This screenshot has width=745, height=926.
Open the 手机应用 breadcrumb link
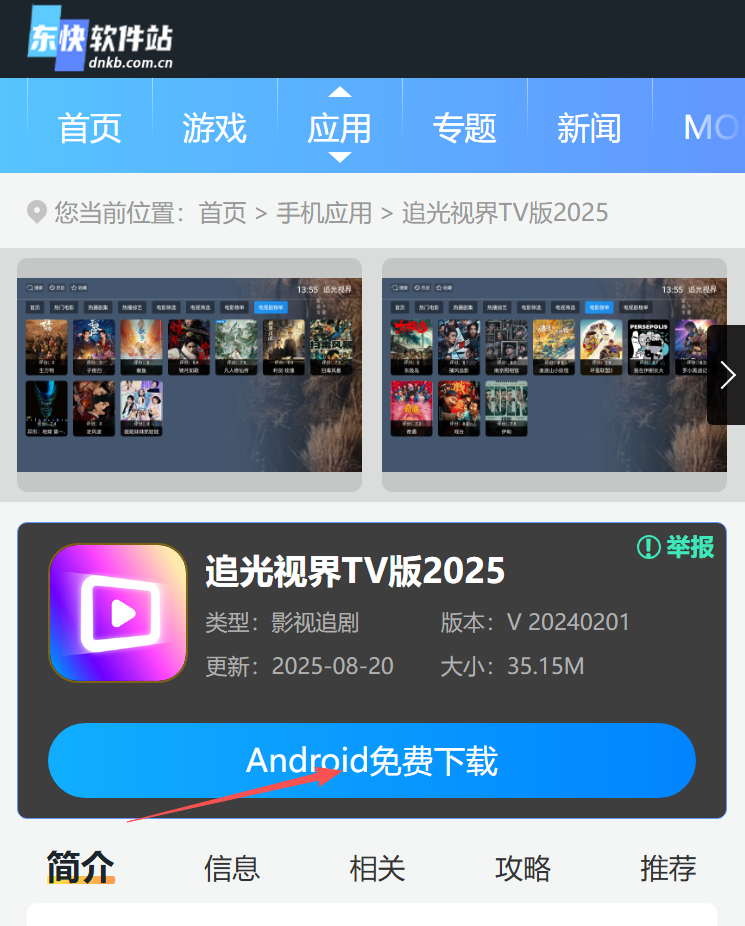point(324,212)
